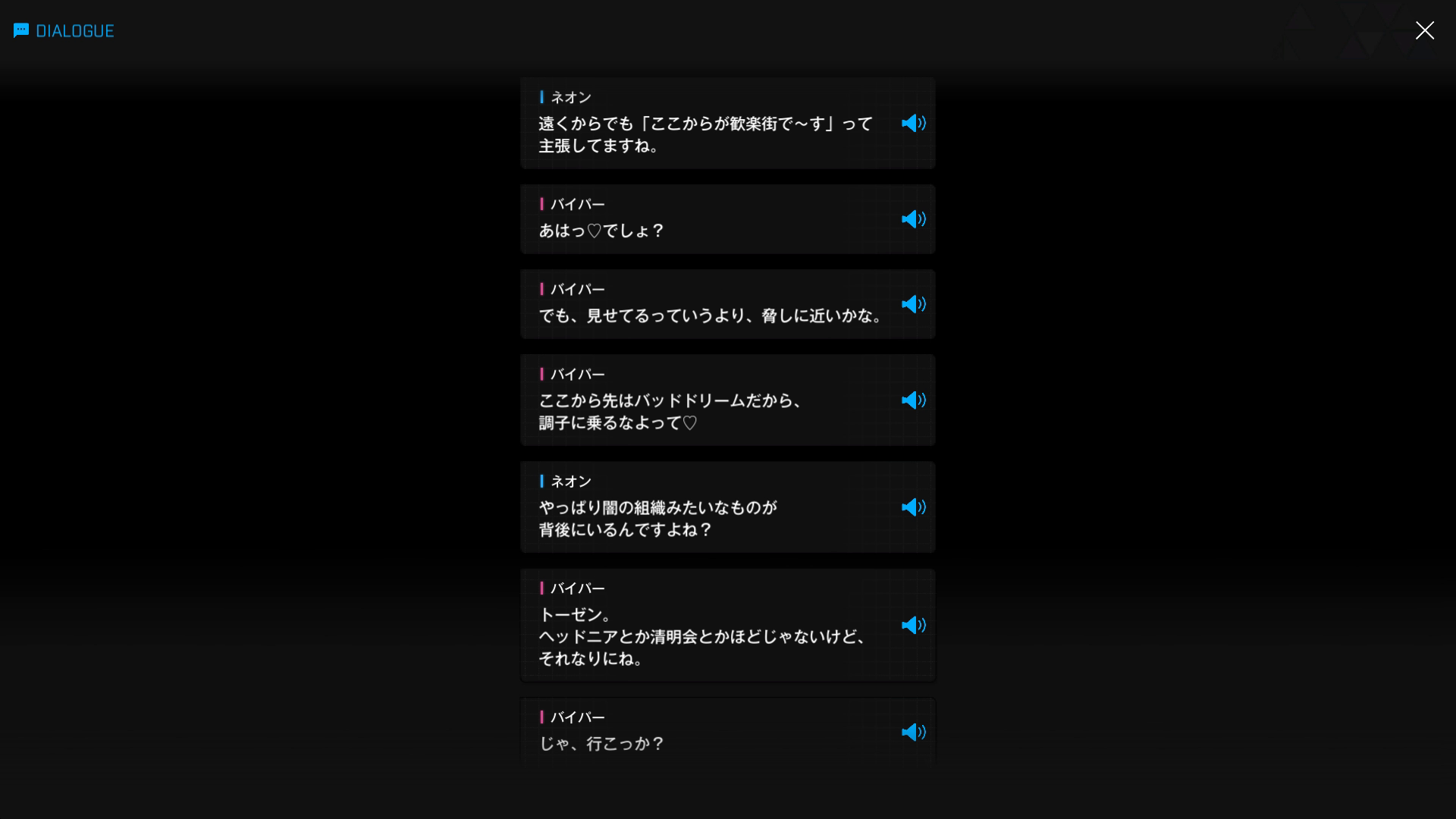
Task: Play voice for トーゼン line
Action: [x=913, y=626]
